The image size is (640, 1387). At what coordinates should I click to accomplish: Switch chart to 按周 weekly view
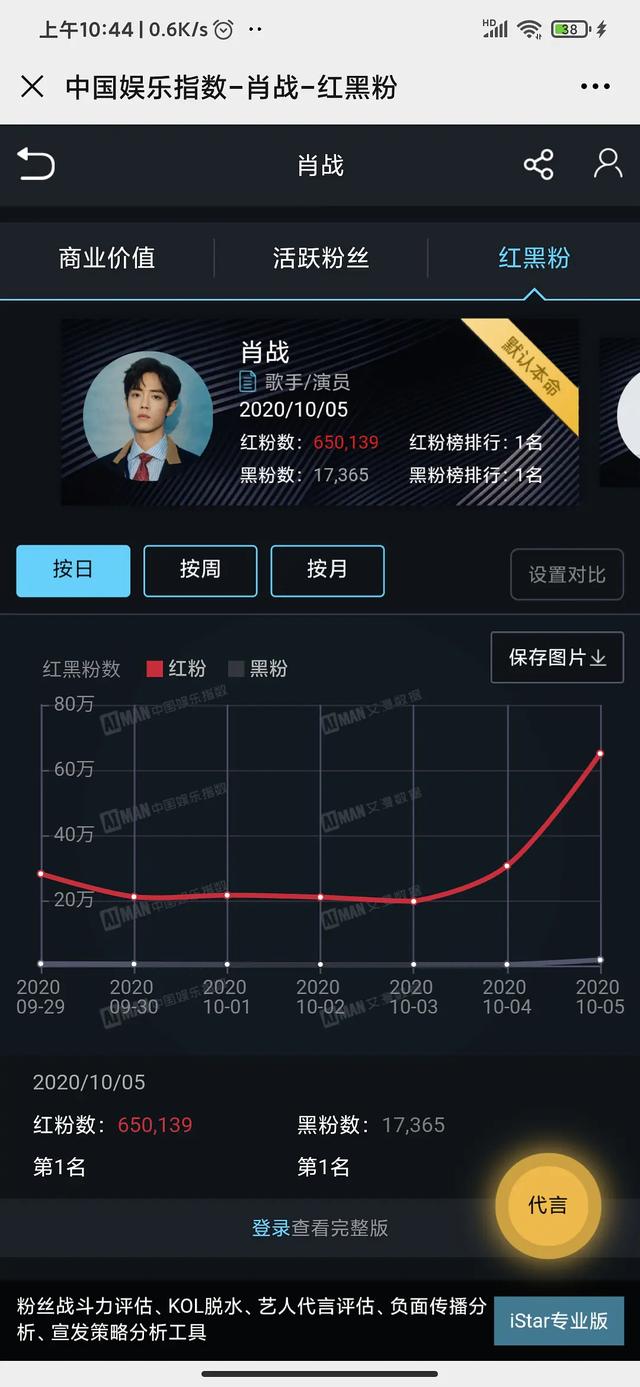tap(200, 570)
